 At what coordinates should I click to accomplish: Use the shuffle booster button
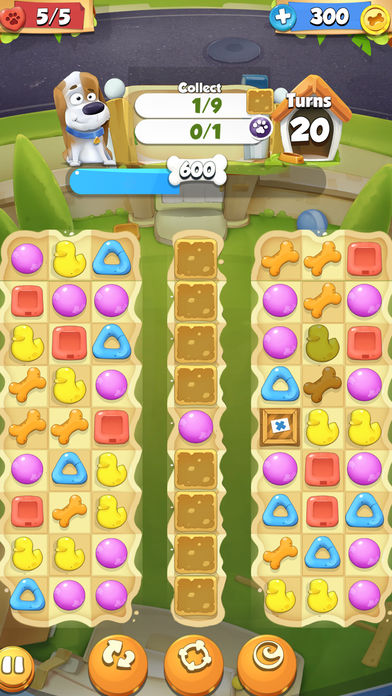tap(118, 664)
